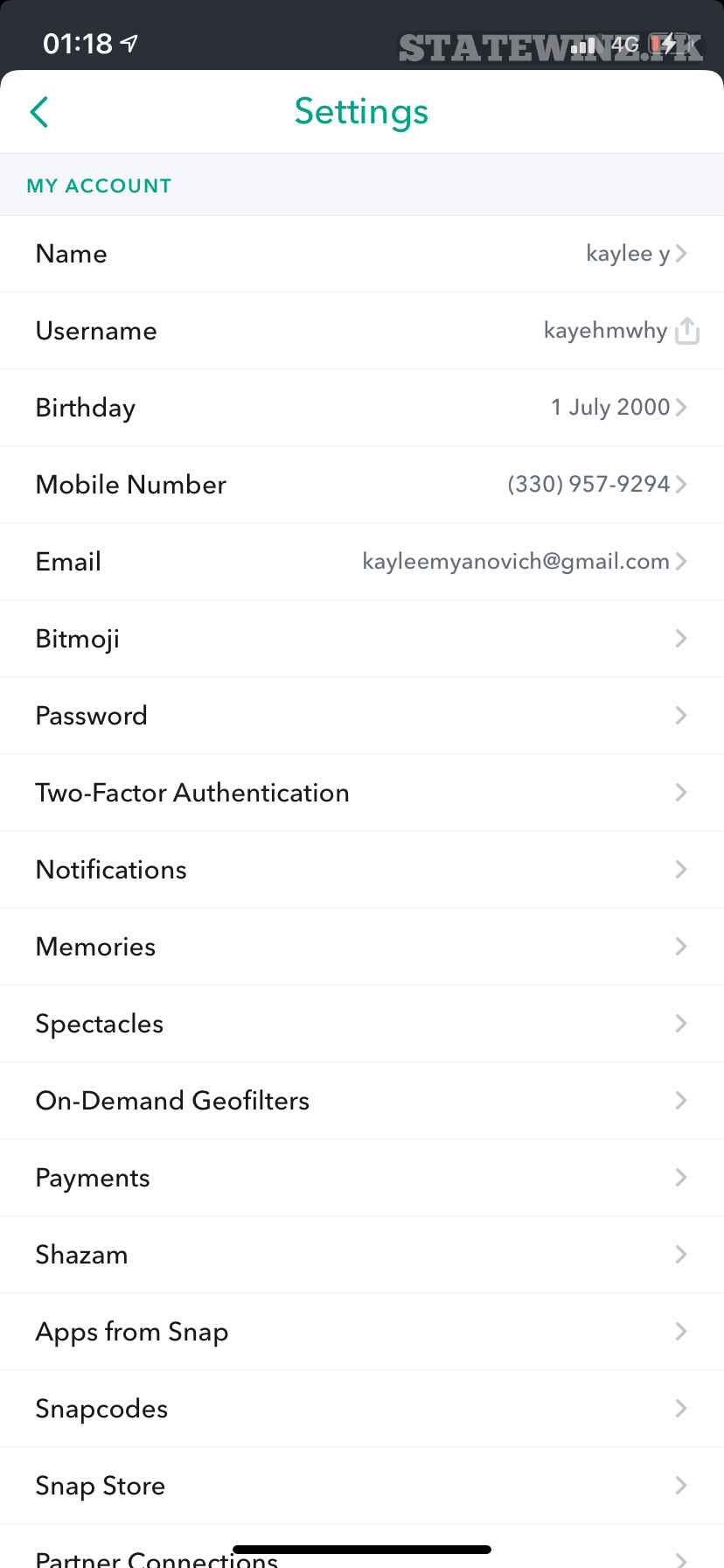Open On-Demand Geofilters
The image size is (724, 1568).
pos(362,1101)
